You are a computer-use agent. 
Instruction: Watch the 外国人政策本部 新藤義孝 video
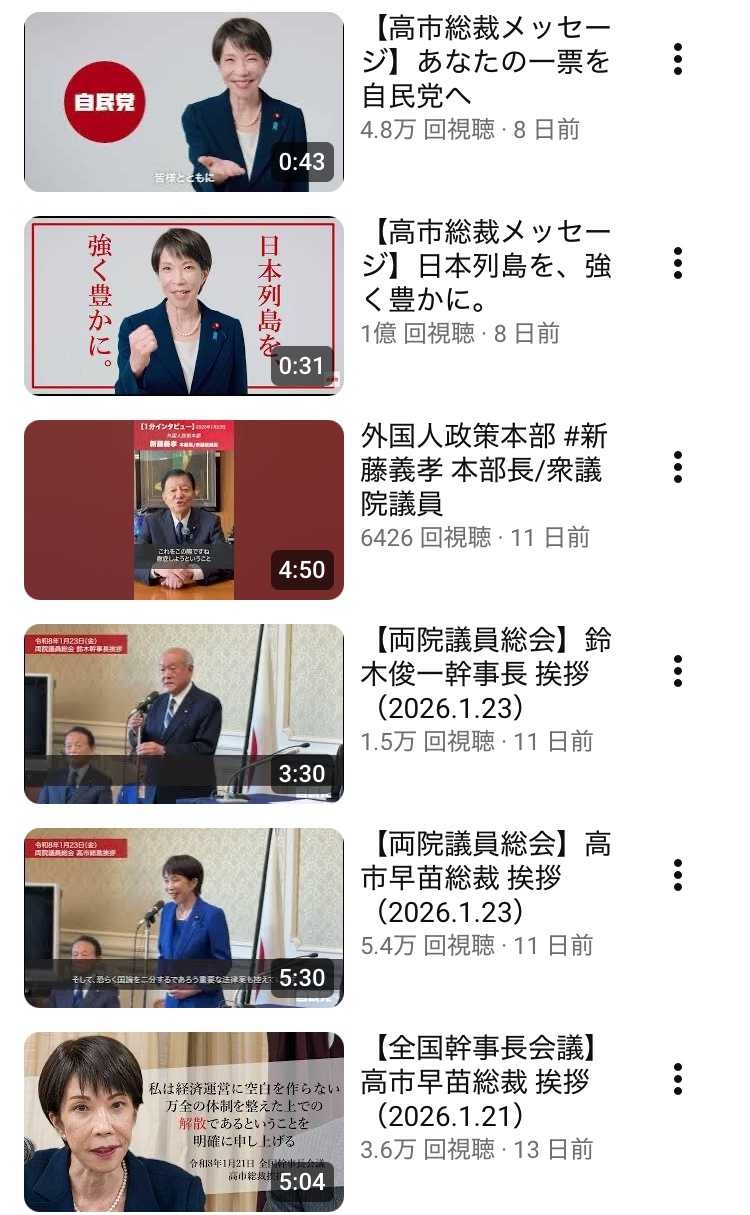184,510
